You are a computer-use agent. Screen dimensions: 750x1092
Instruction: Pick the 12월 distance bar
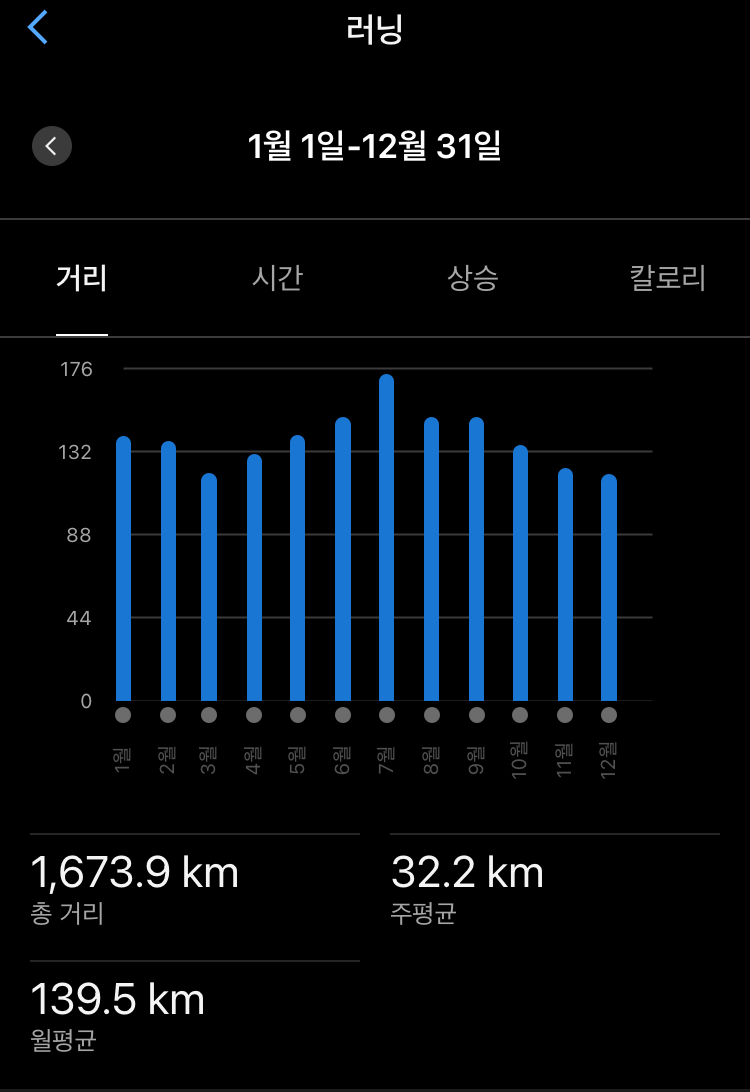pos(609,588)
